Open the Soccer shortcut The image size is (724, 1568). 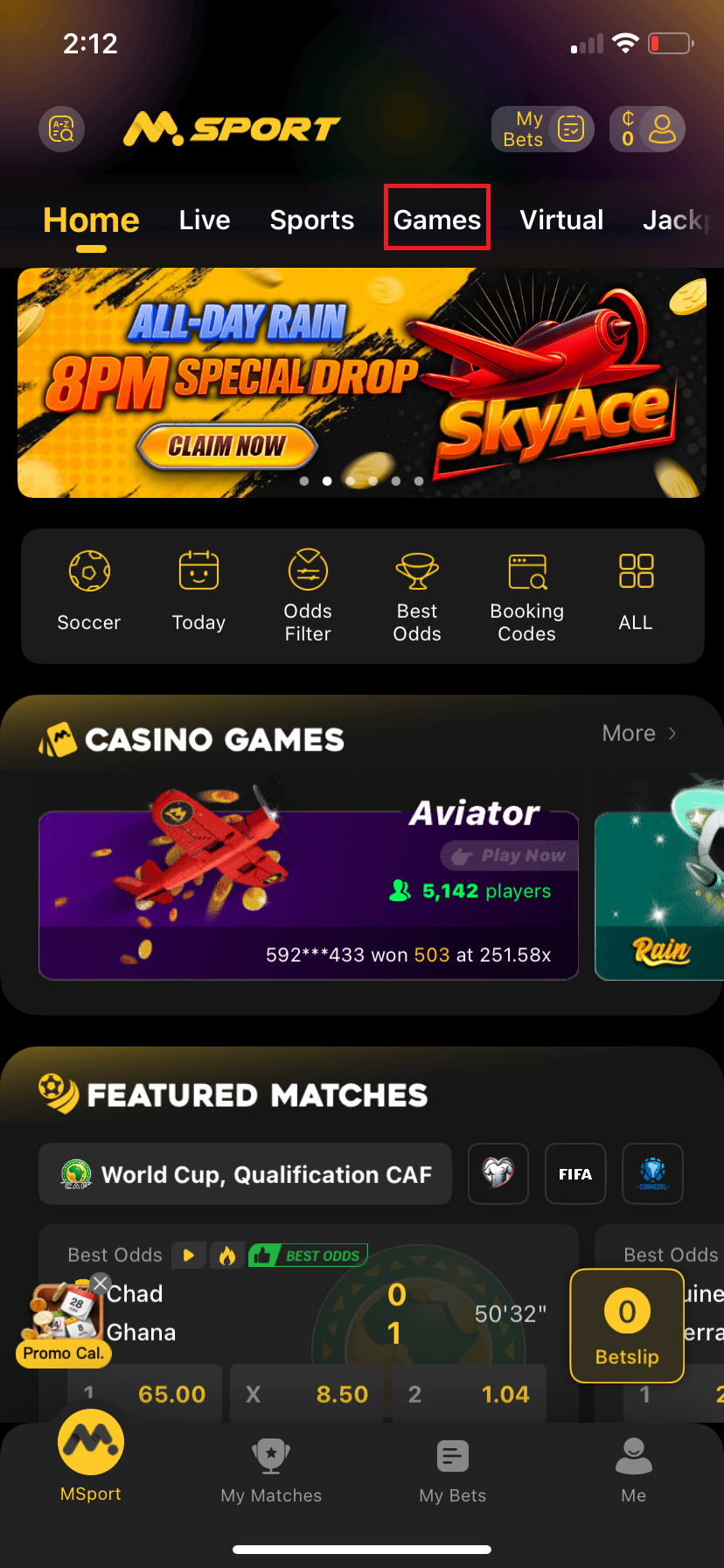coord(88,591)
